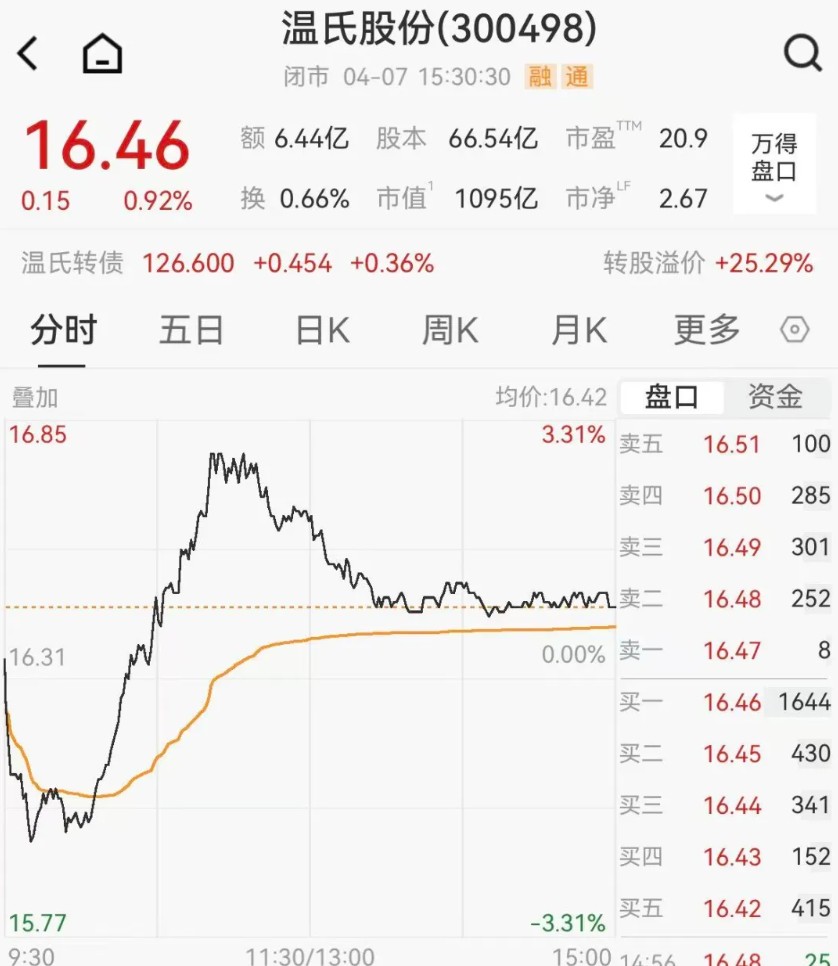Toggle the 五日 five-day chart
838x966 pixels.
pyautogui.click(x=190, y=330)
